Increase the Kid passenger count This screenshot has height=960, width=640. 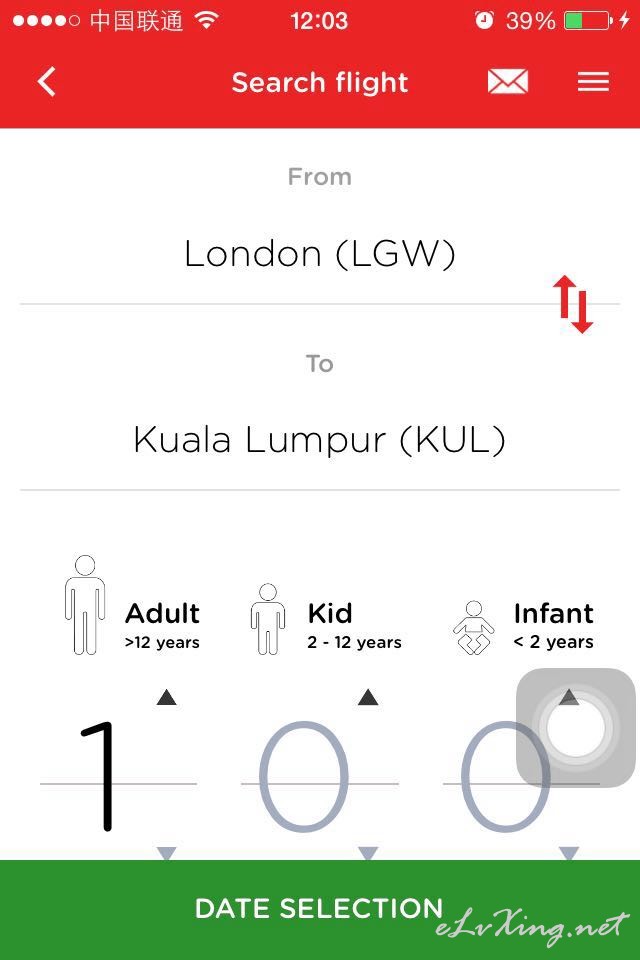pos(368,697)
